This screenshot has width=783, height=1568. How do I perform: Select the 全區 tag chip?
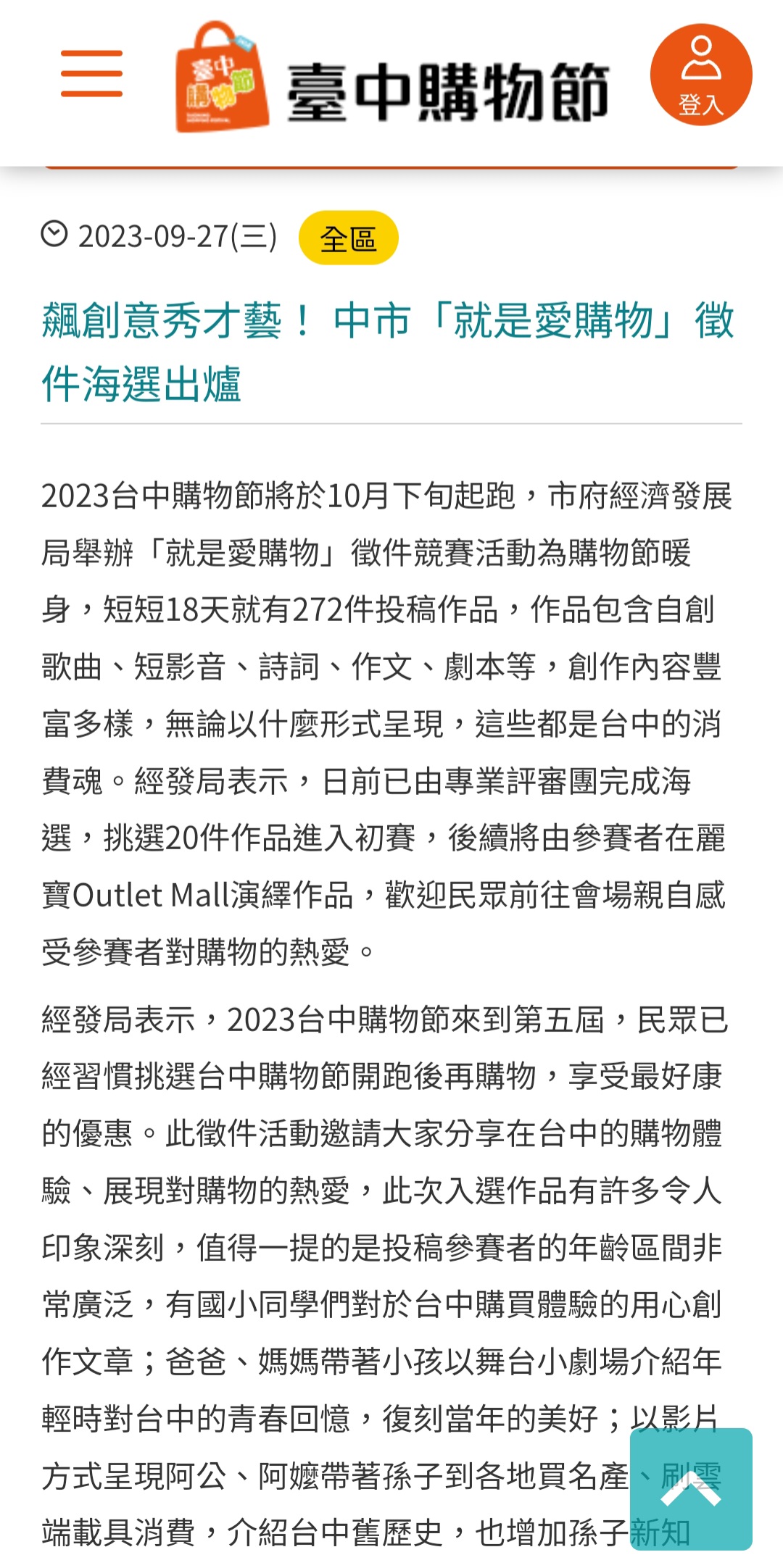(349, 238)
